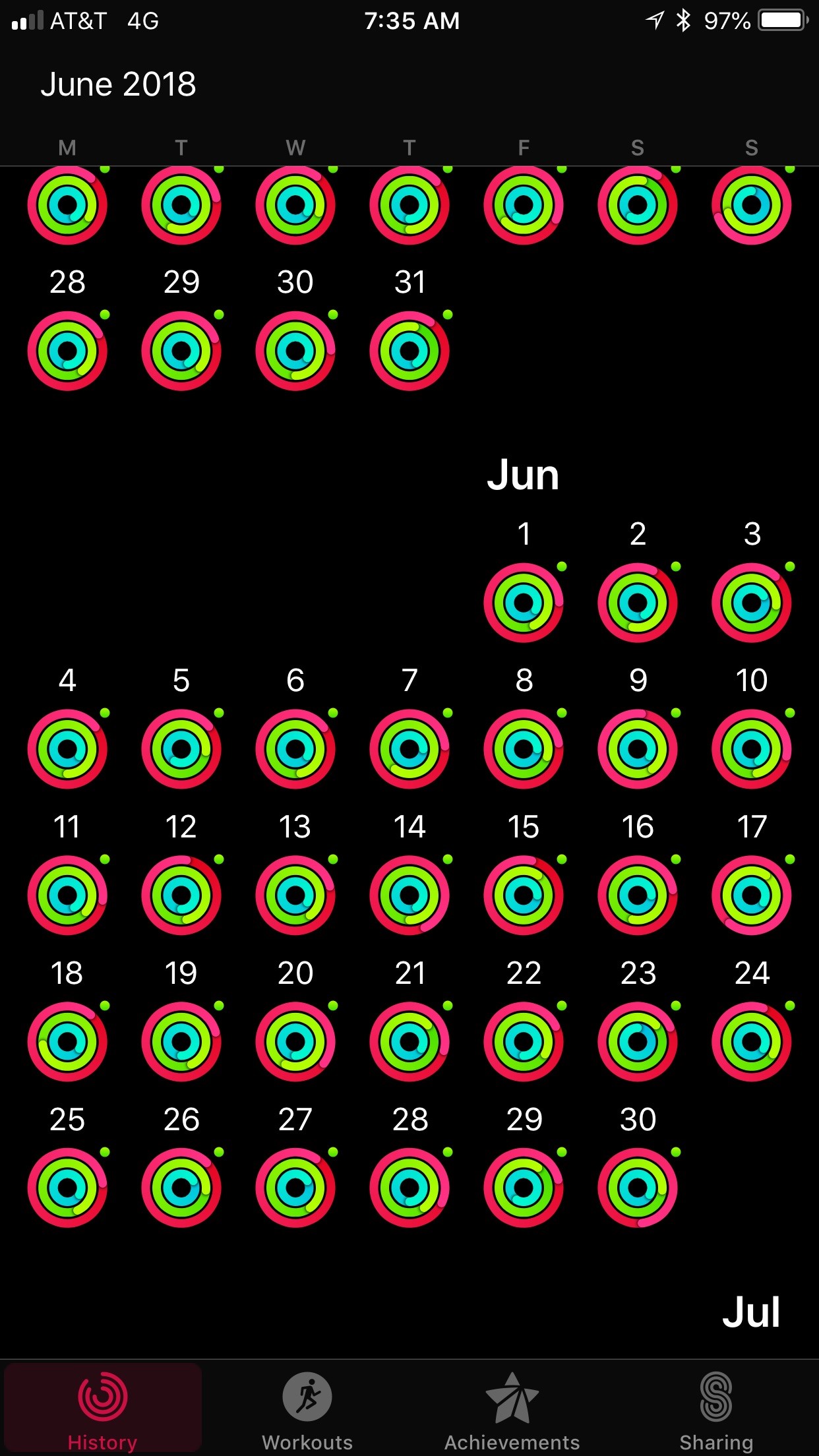
Task: Show activity for June 14
Action: [409, 895]
